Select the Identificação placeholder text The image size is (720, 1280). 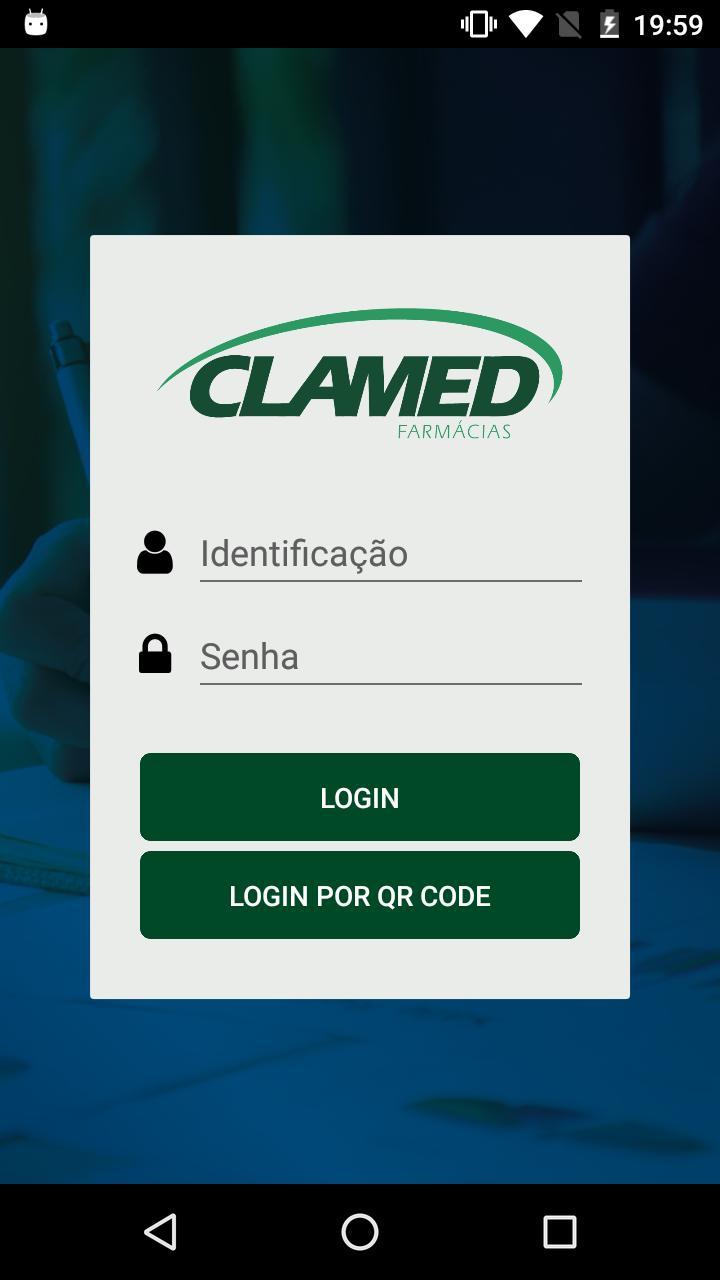pos(303,553)
